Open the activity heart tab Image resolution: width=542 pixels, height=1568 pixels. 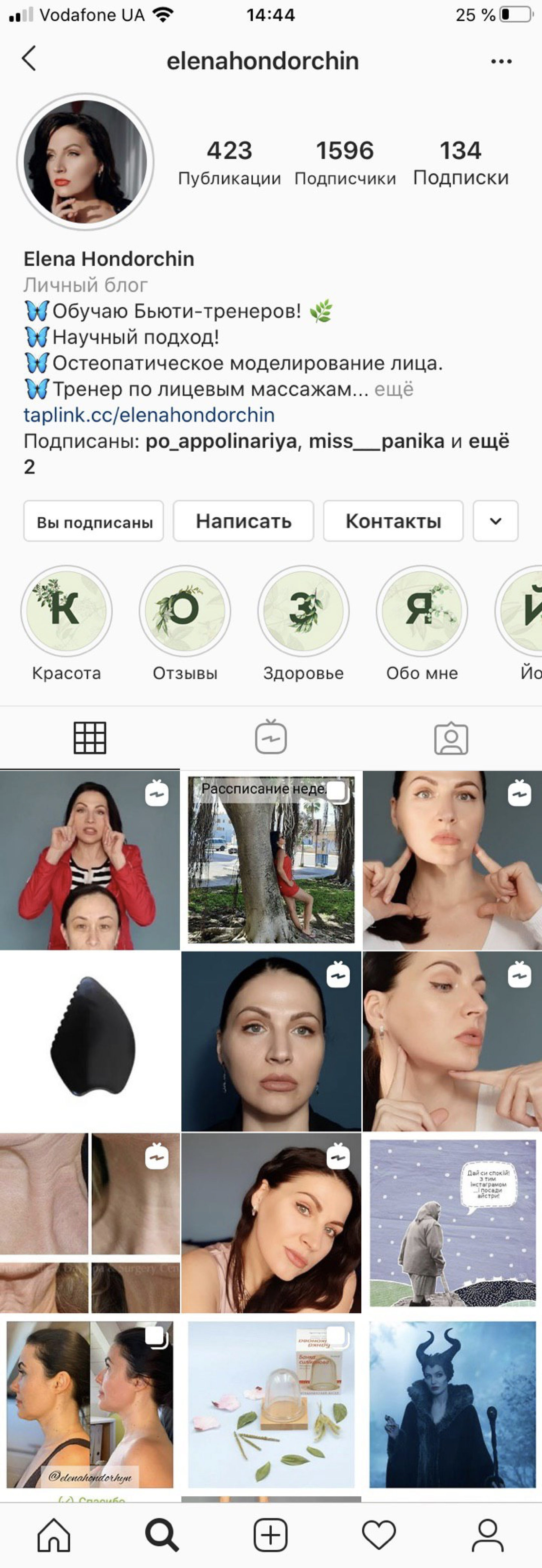coord(379,1534)
